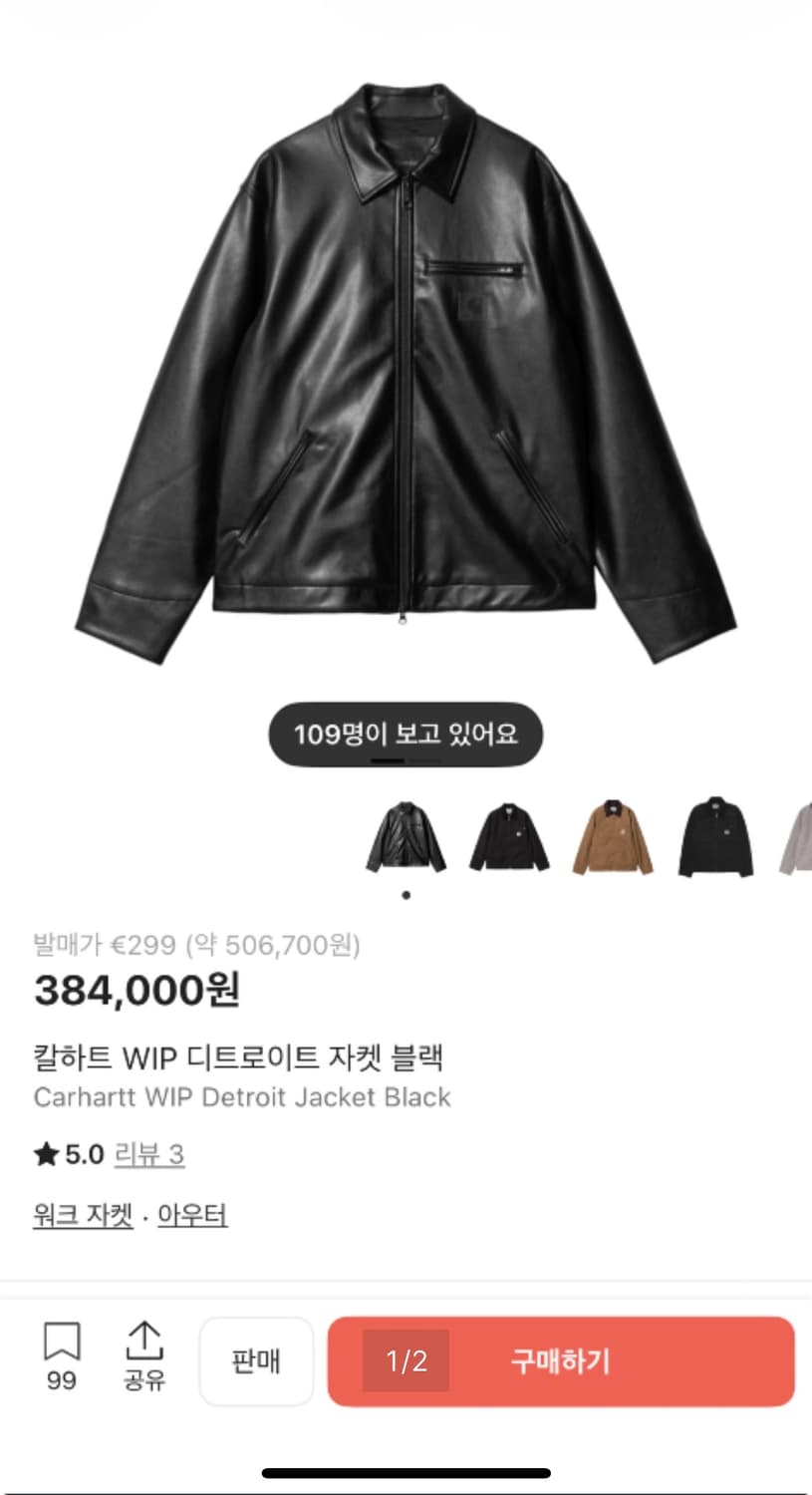
Task: Tap the 109명이 보고 있어요 viewer badge
Action: 406,735
